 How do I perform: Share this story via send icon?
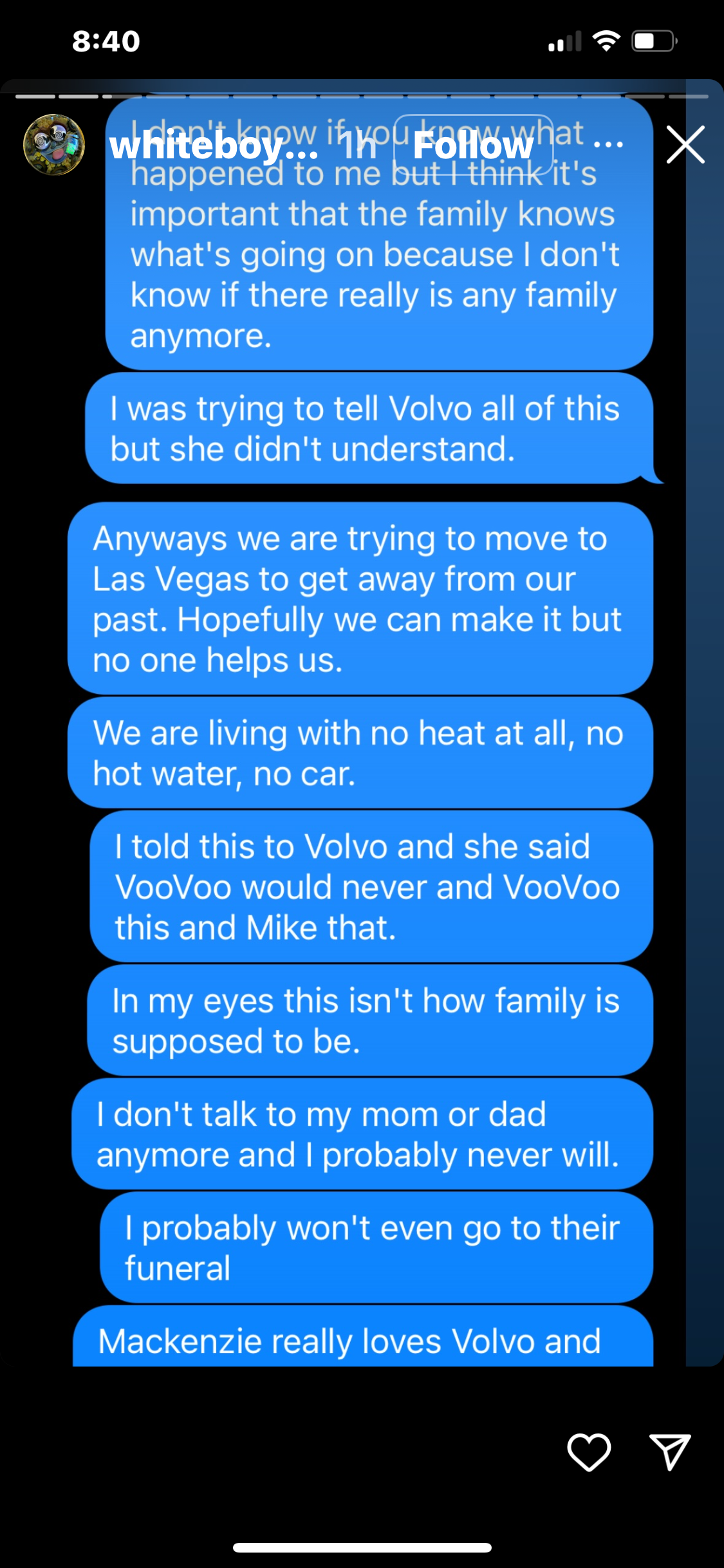click(x=669, y=1452)
